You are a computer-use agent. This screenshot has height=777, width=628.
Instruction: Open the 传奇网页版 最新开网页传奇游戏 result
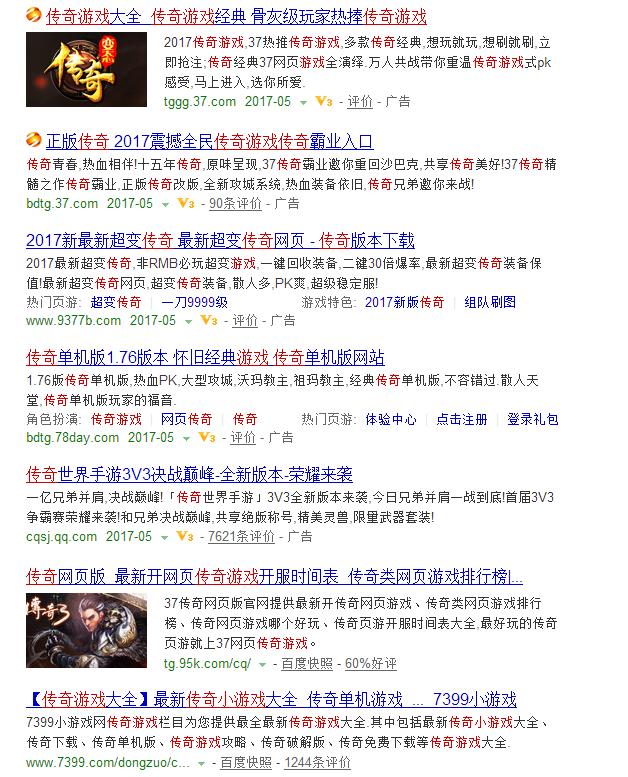pos(275,577)
